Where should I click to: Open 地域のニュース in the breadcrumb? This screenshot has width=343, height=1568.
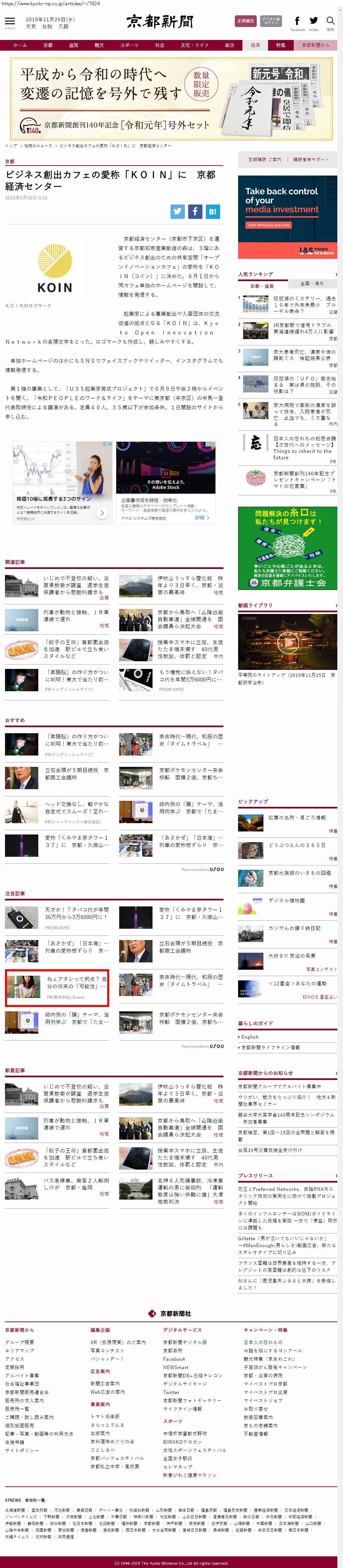pyautogui.click(x=38, y=146)
